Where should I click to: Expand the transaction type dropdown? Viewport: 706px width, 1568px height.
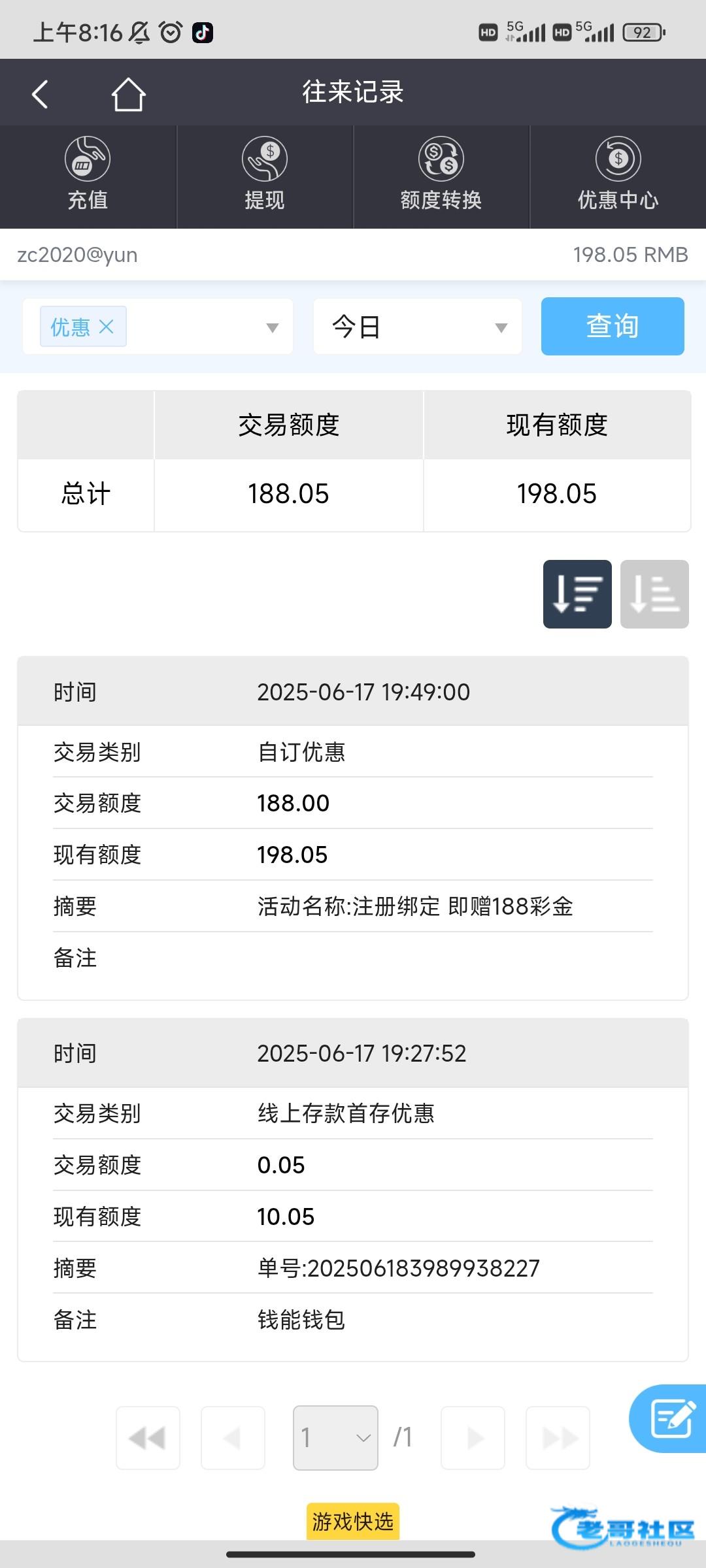point(273,328)
